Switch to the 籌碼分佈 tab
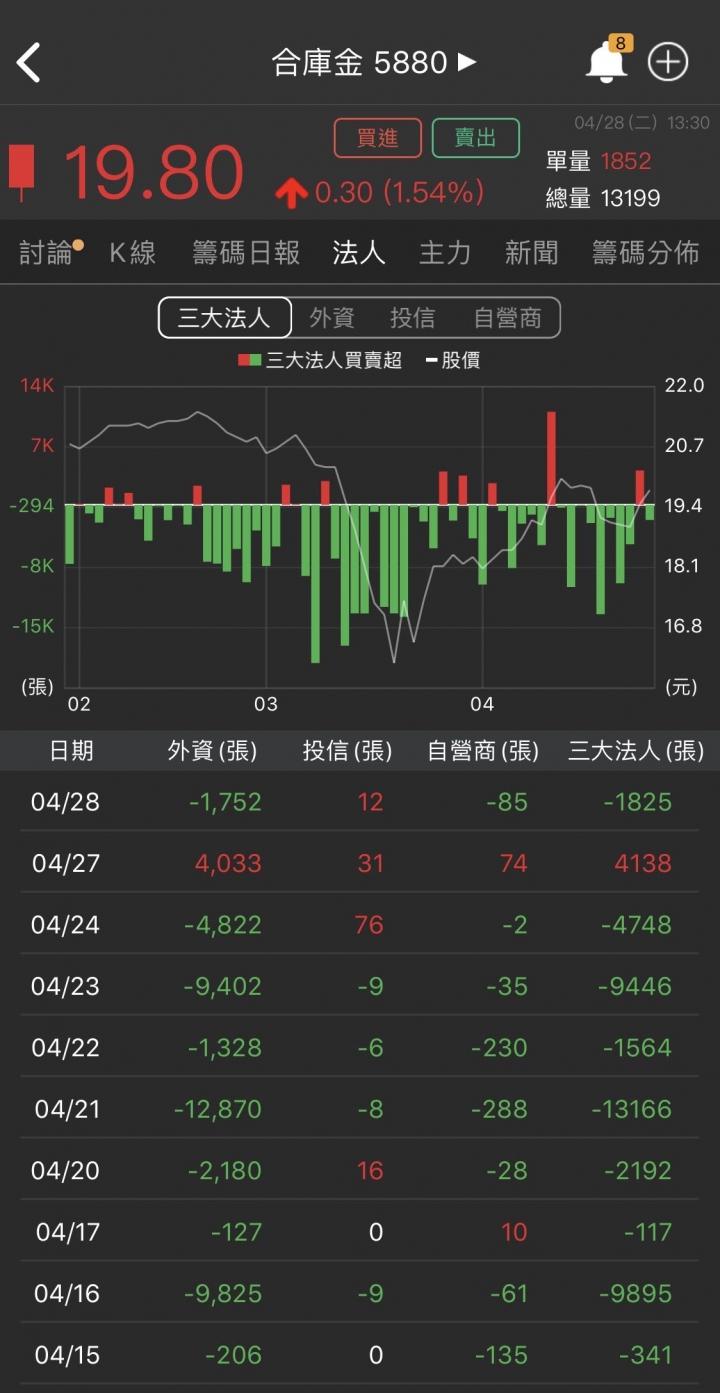Viewport: 720px width, 1393px height. (x=645, y=253)
